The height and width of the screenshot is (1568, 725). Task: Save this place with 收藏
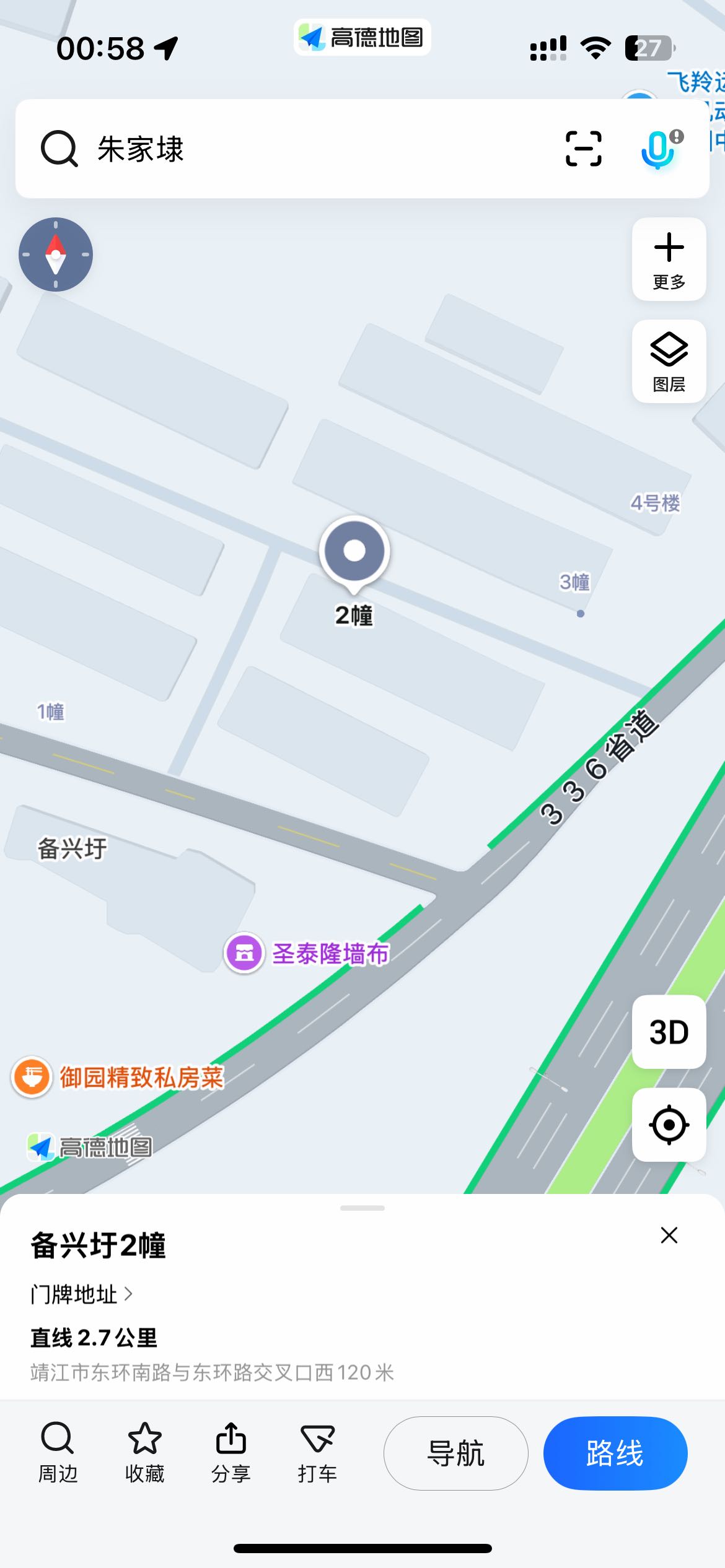coord(144,1452)
